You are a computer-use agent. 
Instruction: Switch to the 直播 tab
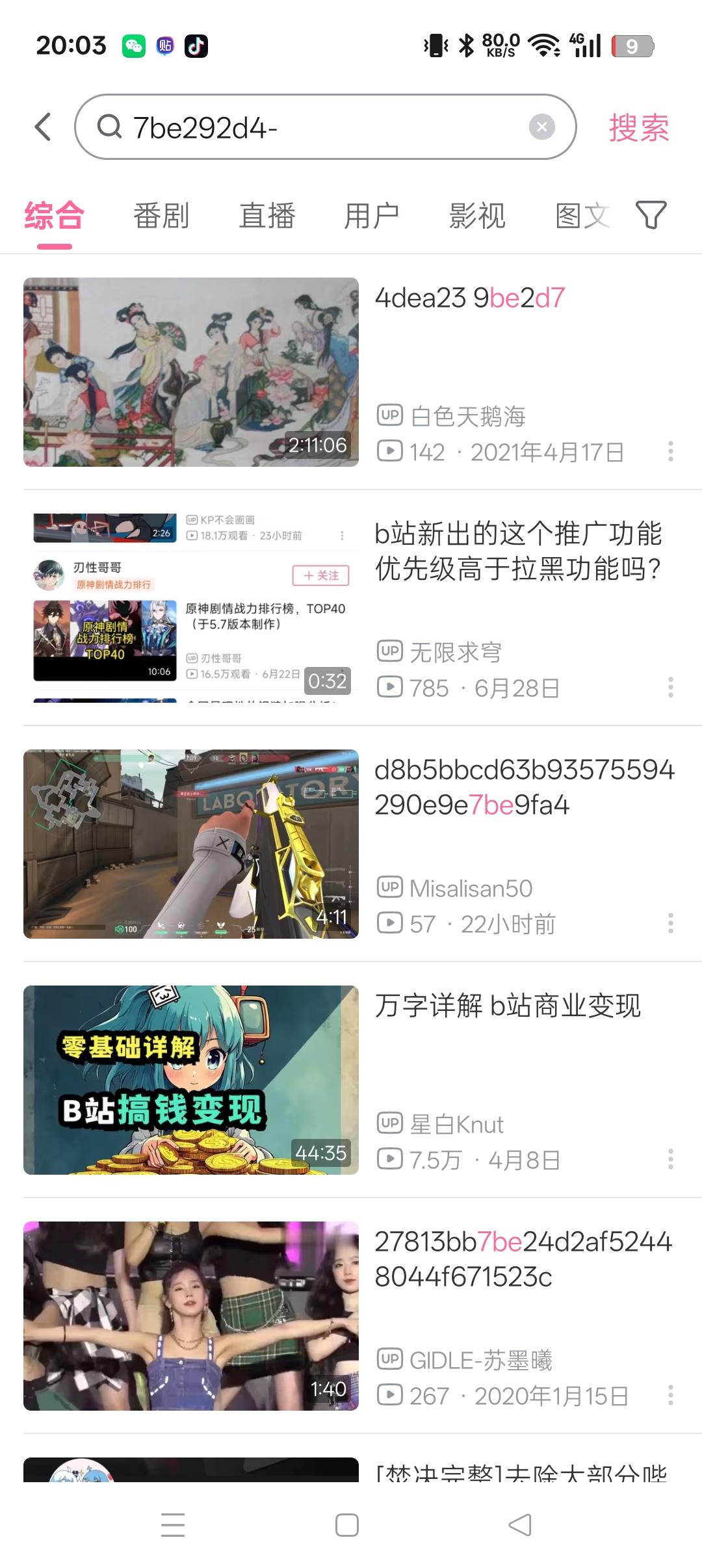click(x=266, y=216)
